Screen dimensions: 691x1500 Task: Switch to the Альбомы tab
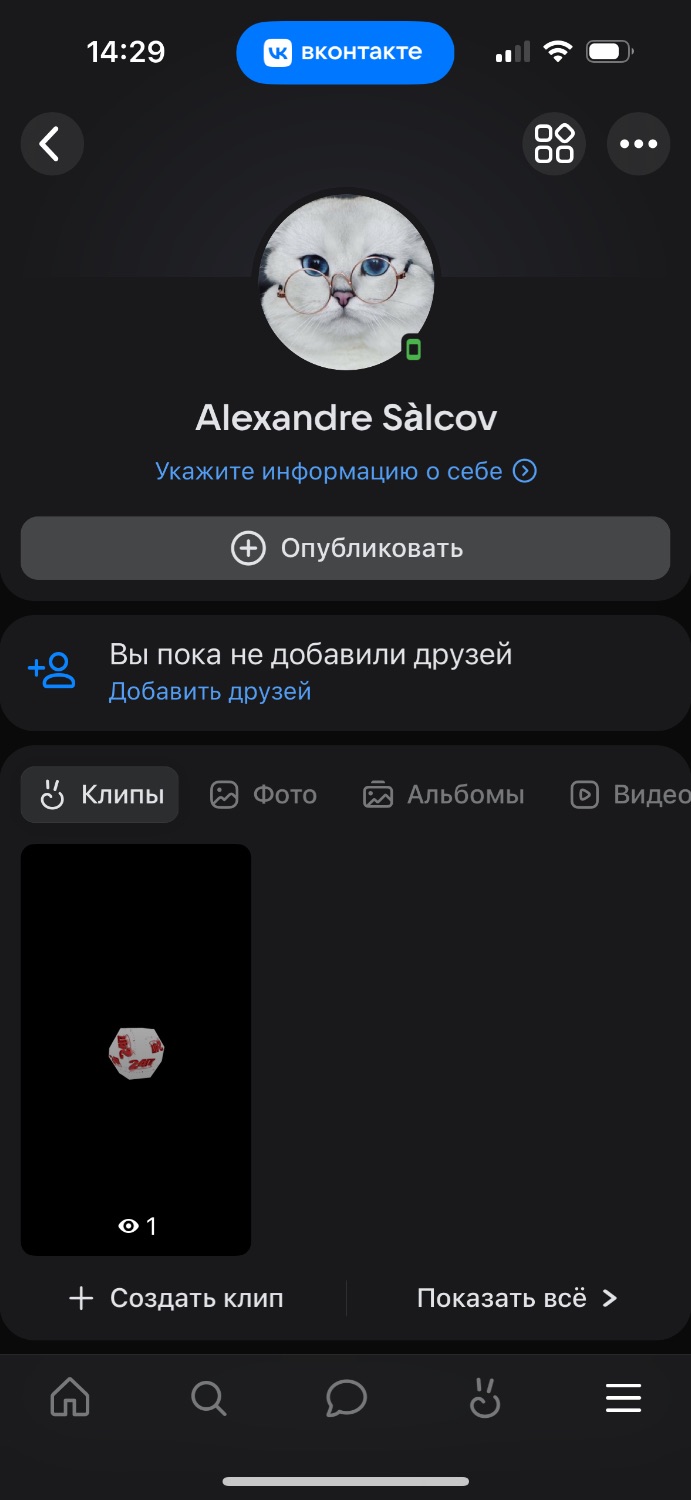443,795
